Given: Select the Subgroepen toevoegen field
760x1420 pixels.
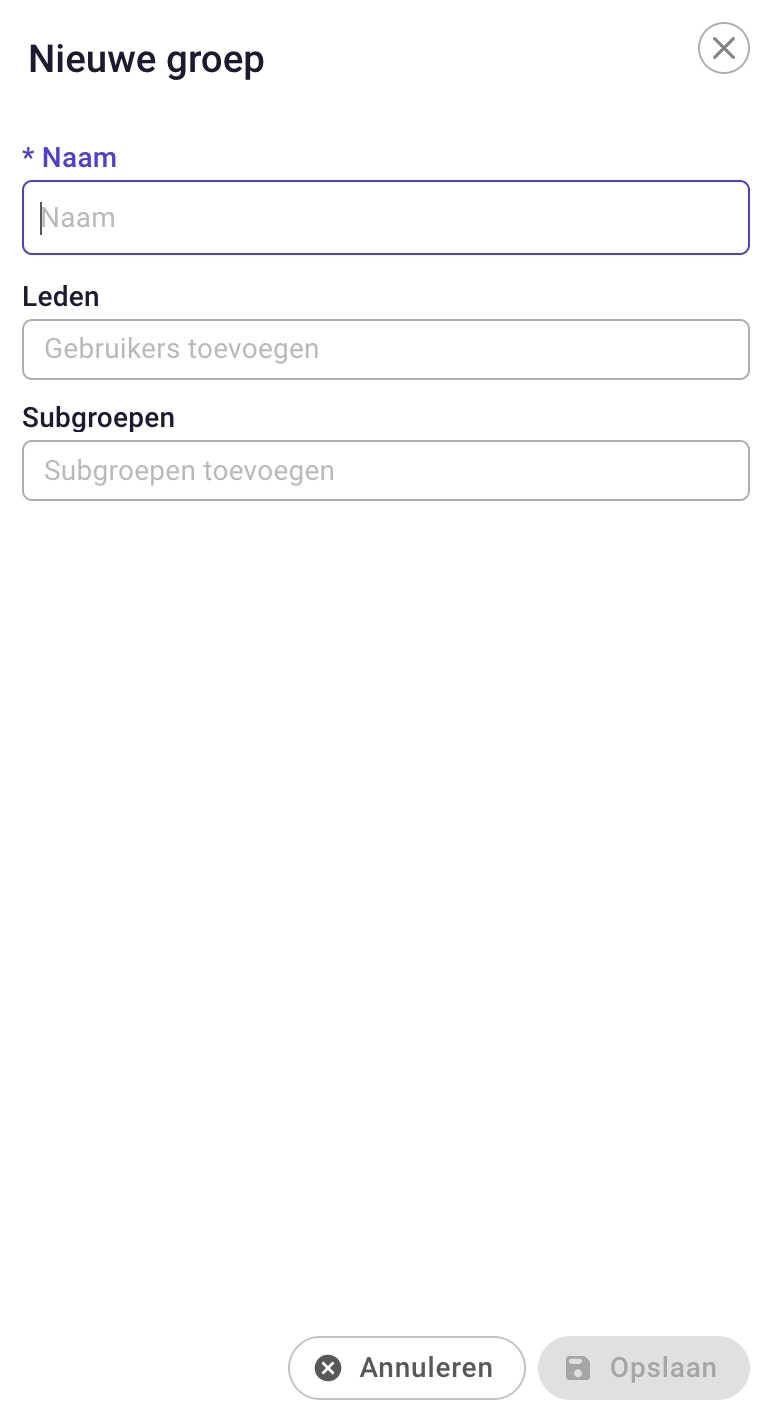Looking at the screenshot, I should tap(385, 470).
